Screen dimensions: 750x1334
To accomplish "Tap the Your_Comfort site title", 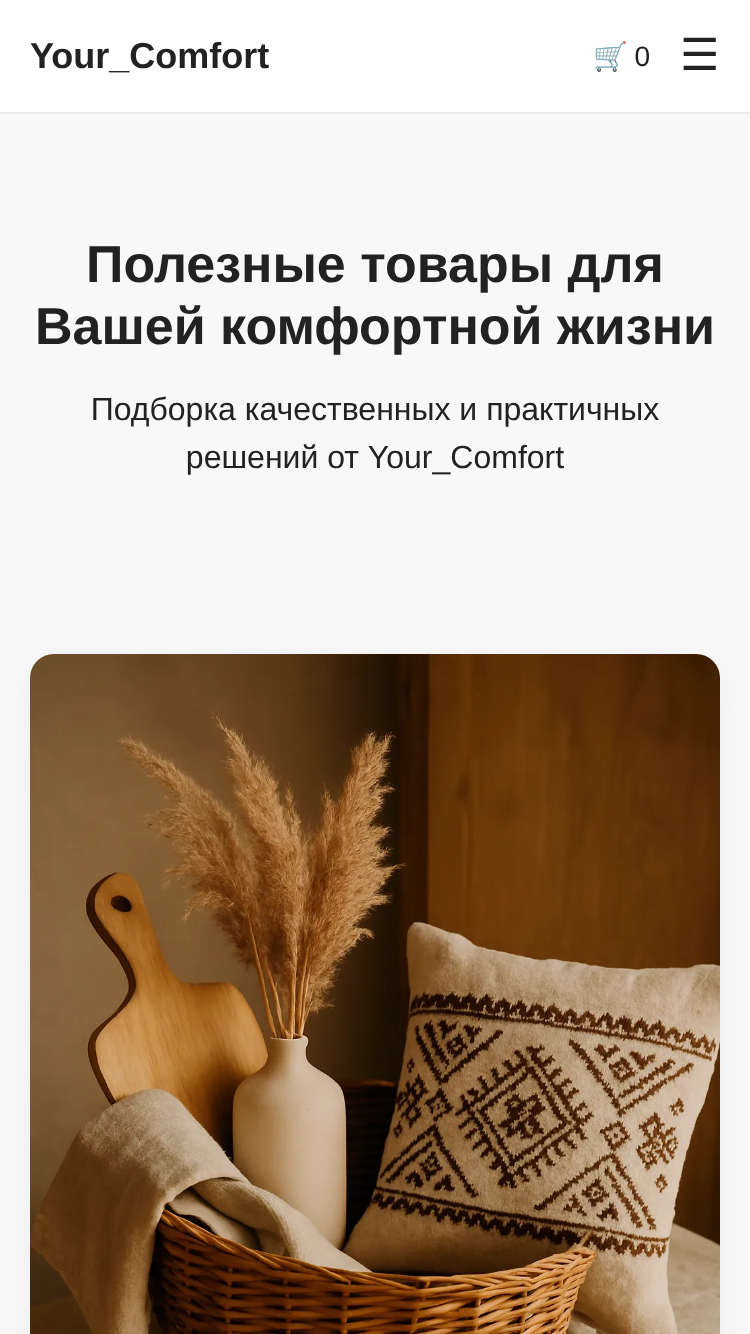I will 150,56.
